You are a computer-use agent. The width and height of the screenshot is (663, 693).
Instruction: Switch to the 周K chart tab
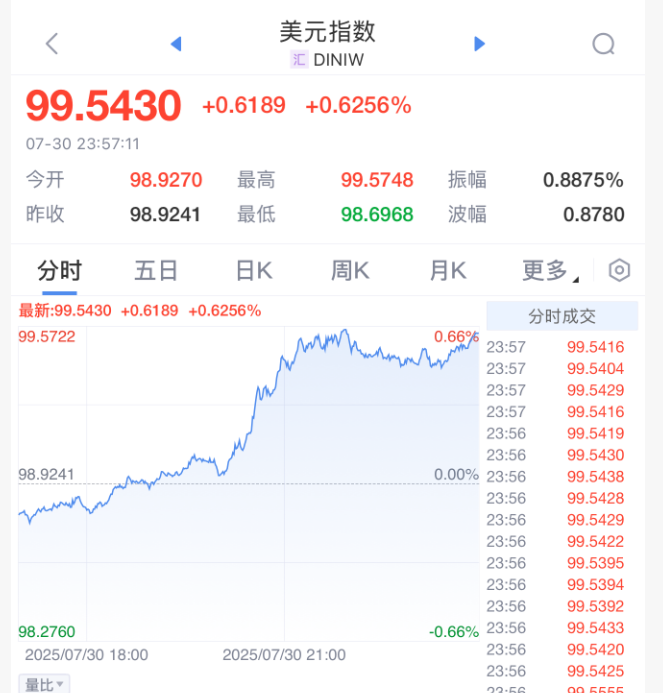[x=350, y=270]
